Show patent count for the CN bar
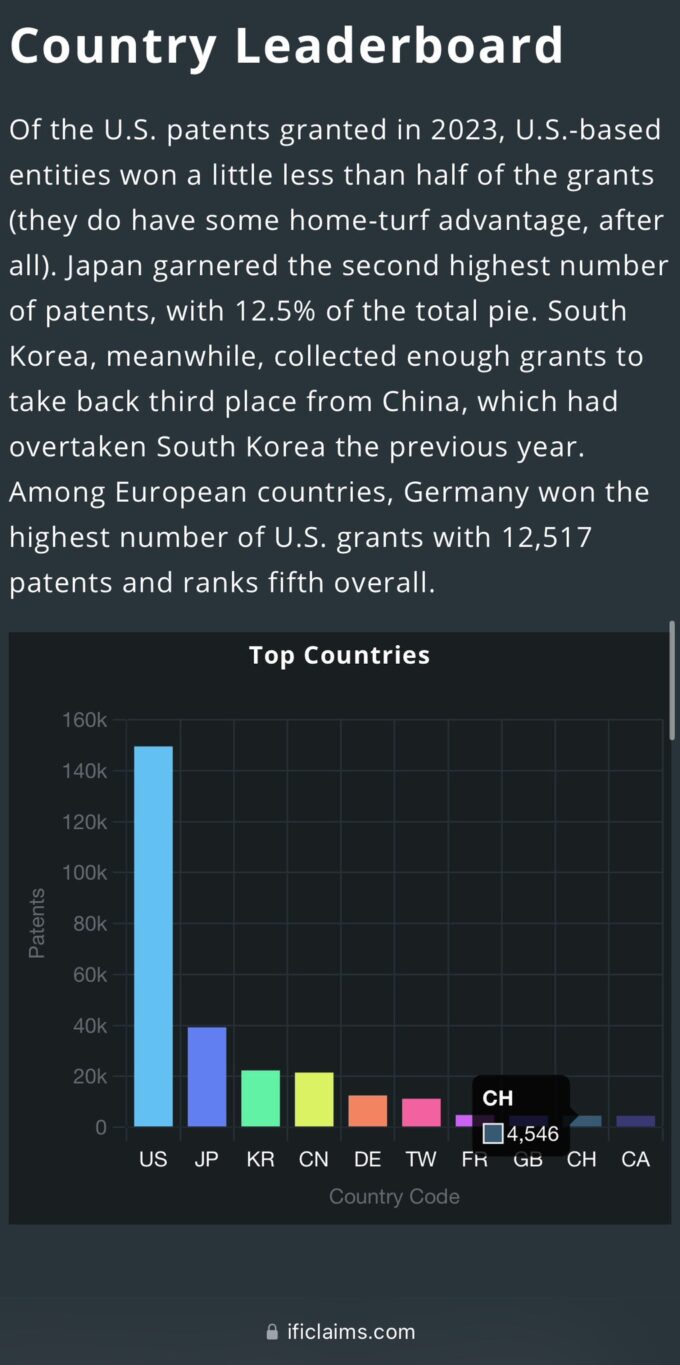The height and width of the screenshot is (1365, 680). pos(314,1099)
